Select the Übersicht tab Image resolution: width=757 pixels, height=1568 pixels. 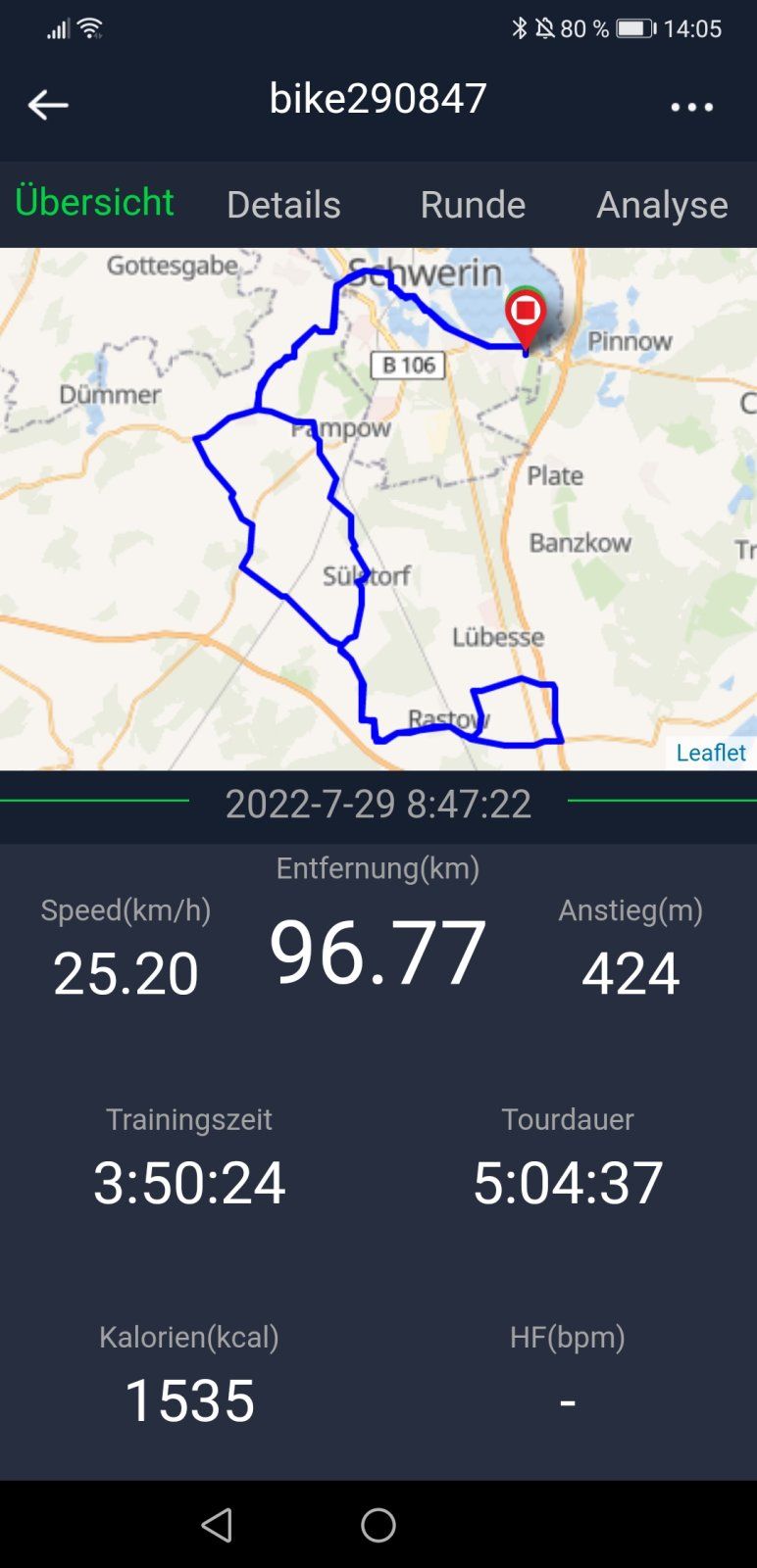click(x=94, y=202)
